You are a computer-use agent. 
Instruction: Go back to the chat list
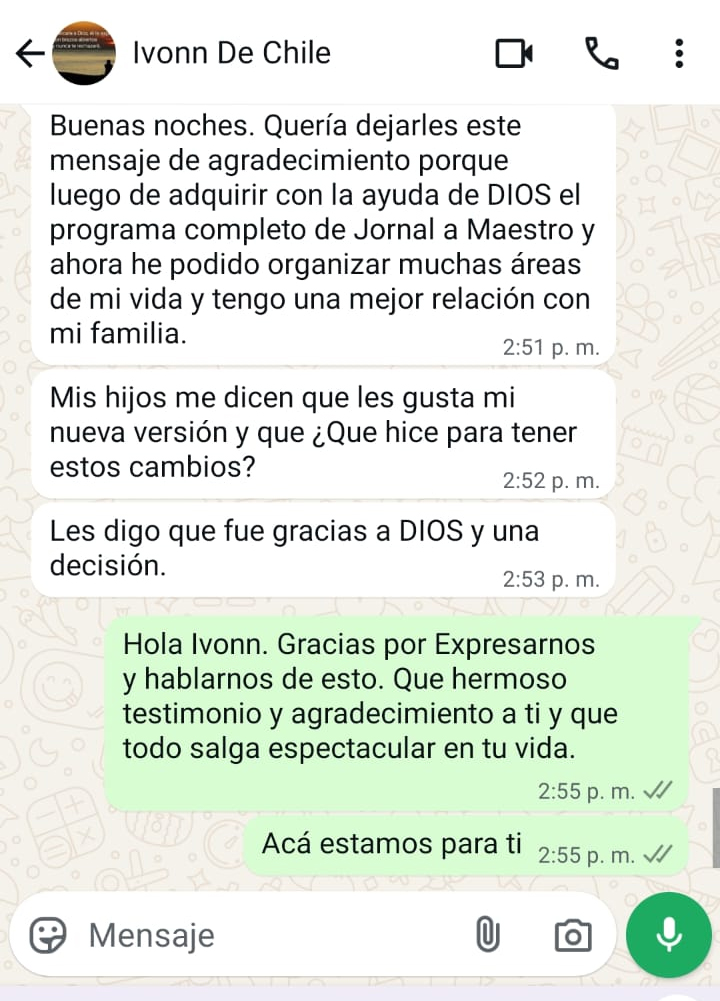30,53
